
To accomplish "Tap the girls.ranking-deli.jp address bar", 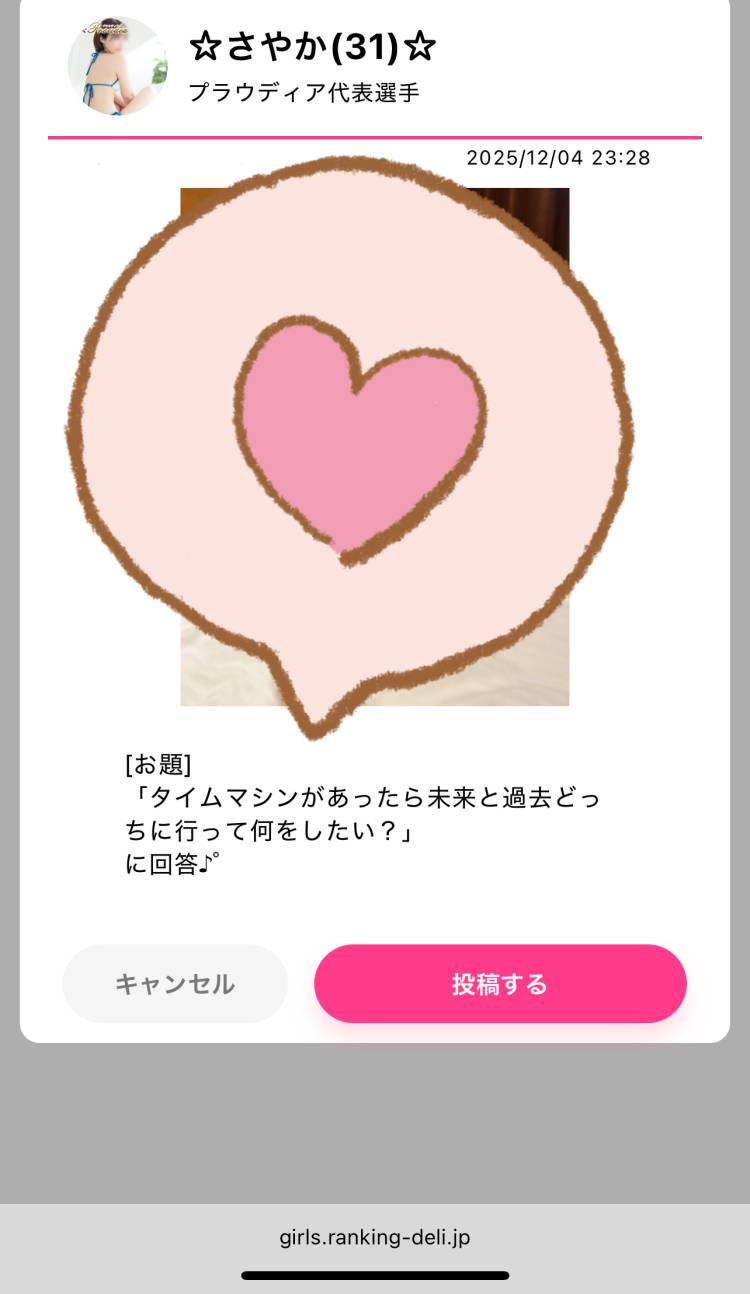I will pyautogui.click(x=375, y=1236).
